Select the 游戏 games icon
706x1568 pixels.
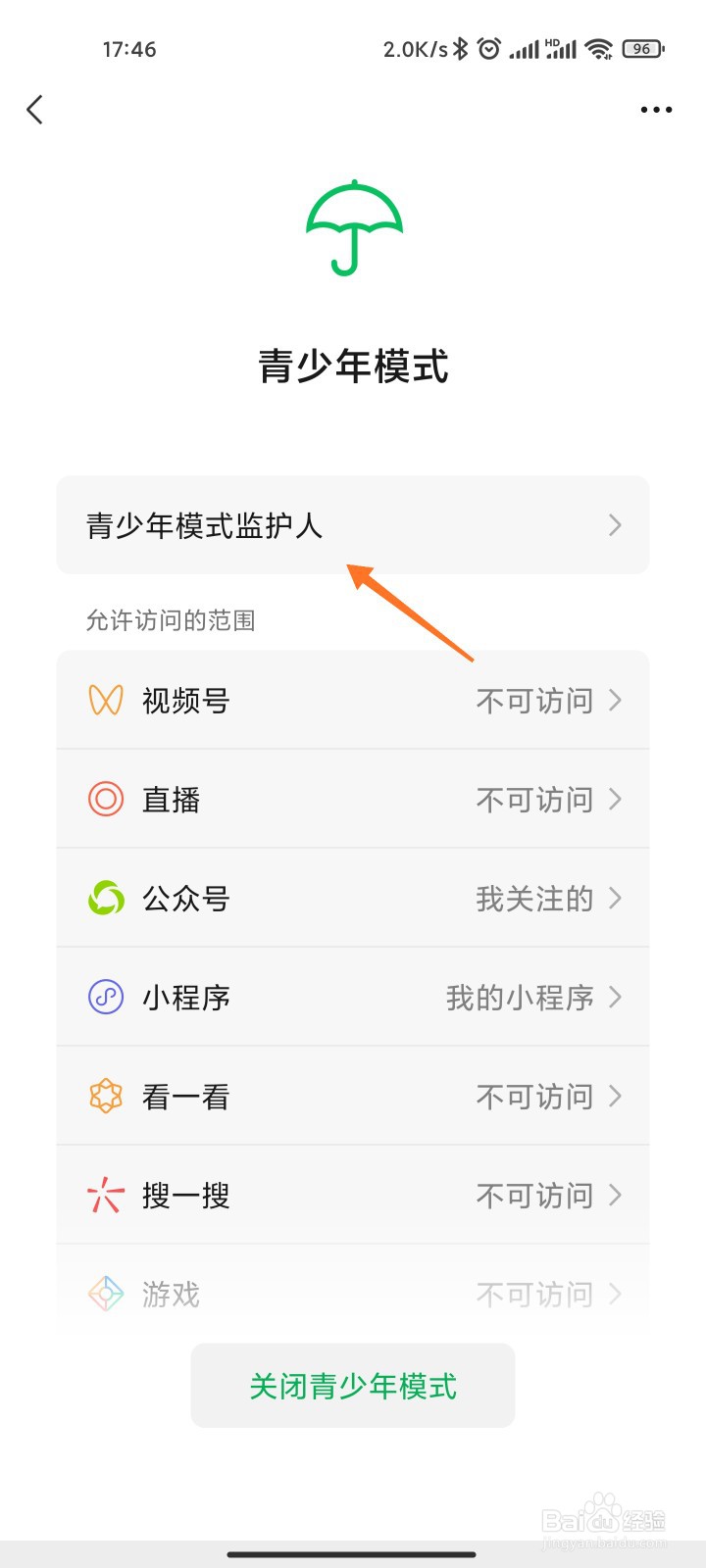105,1294
